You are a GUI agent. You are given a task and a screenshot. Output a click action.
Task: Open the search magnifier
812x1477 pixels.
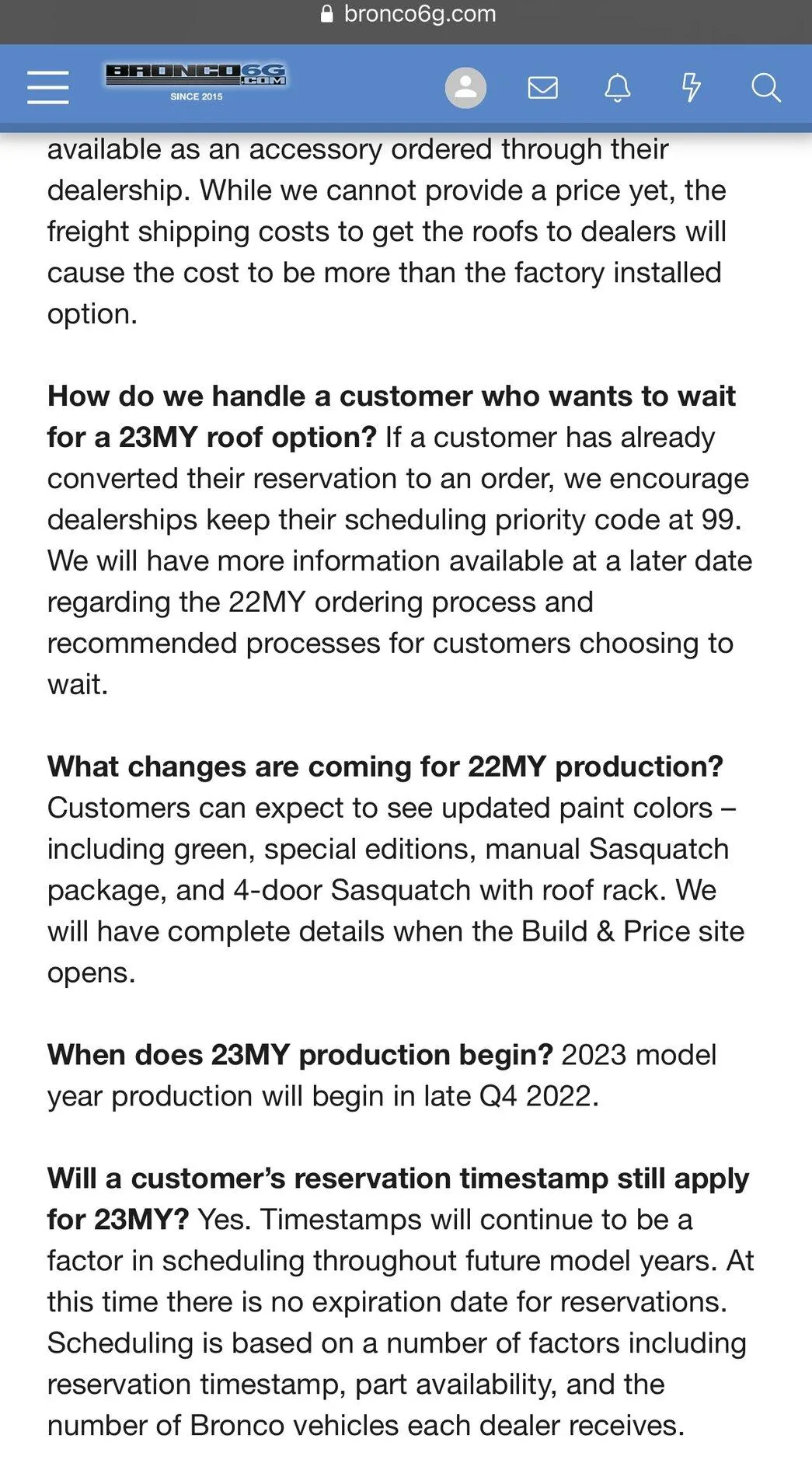click(765, 87)
